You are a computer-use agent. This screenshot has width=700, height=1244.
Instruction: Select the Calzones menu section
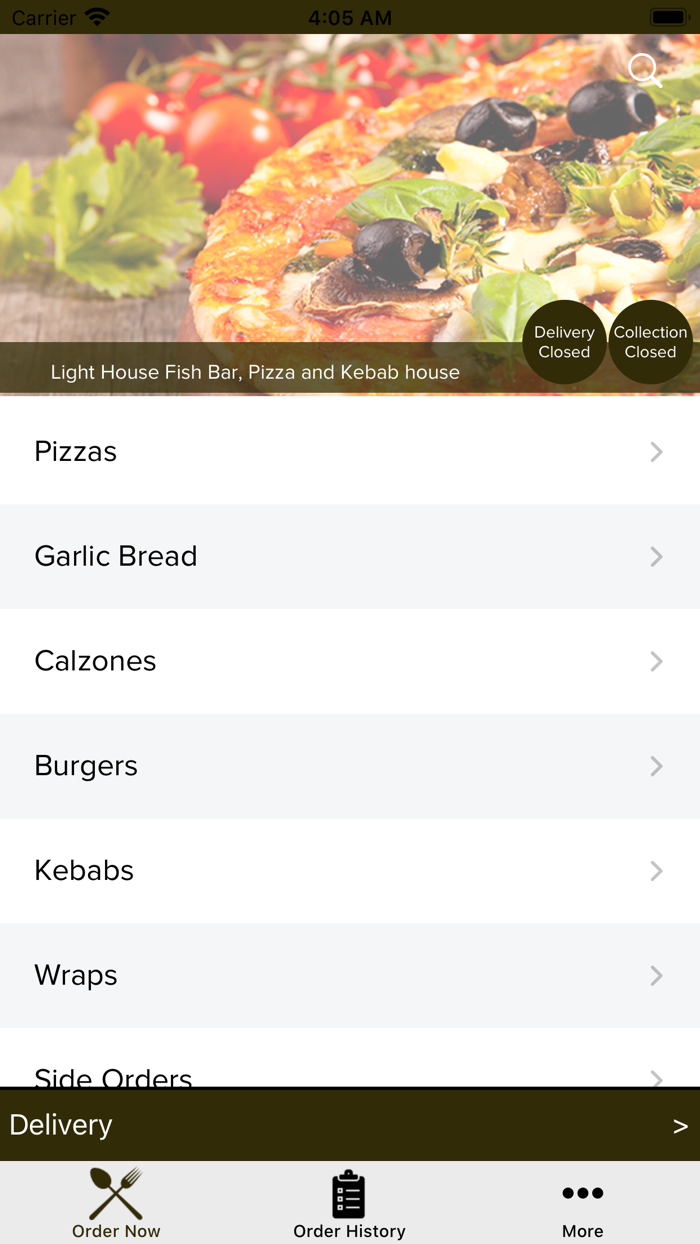tap(349, 661)
